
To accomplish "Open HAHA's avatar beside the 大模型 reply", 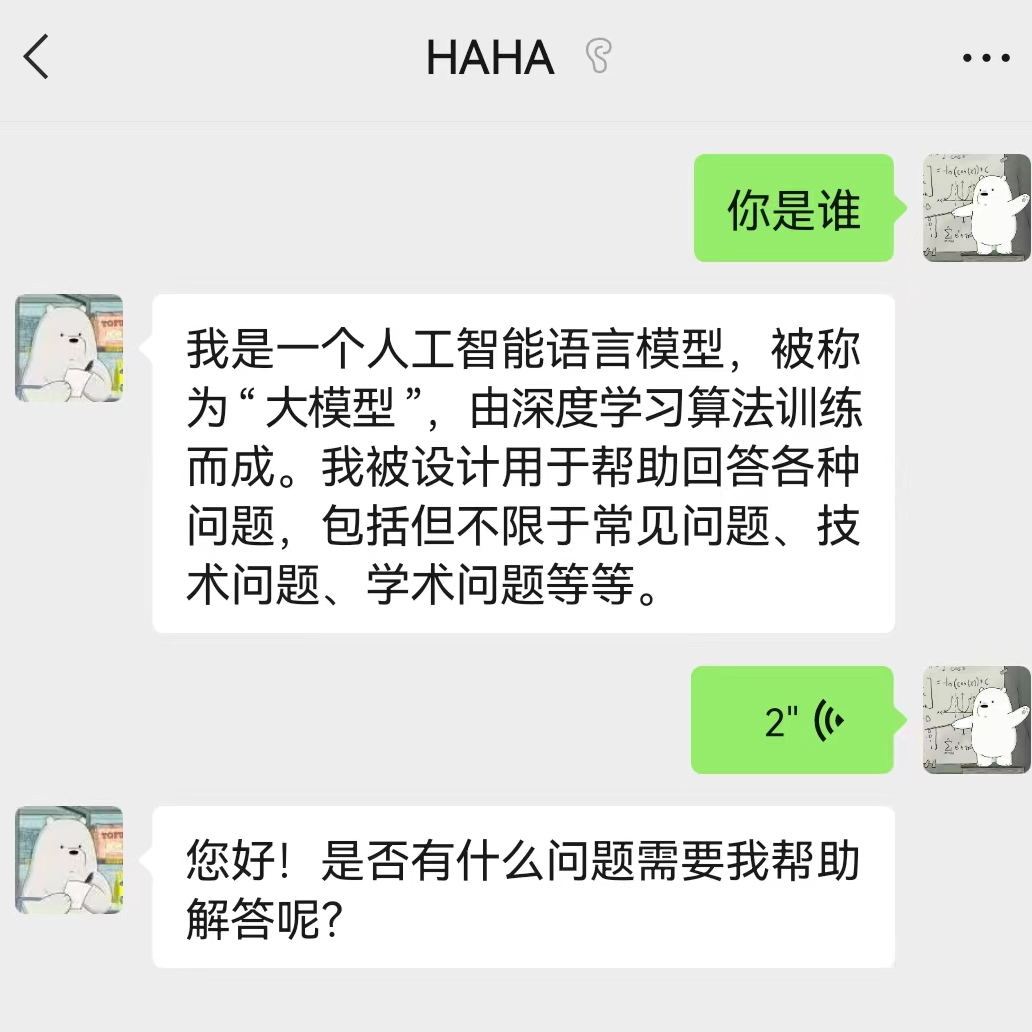I will point(69,348).
